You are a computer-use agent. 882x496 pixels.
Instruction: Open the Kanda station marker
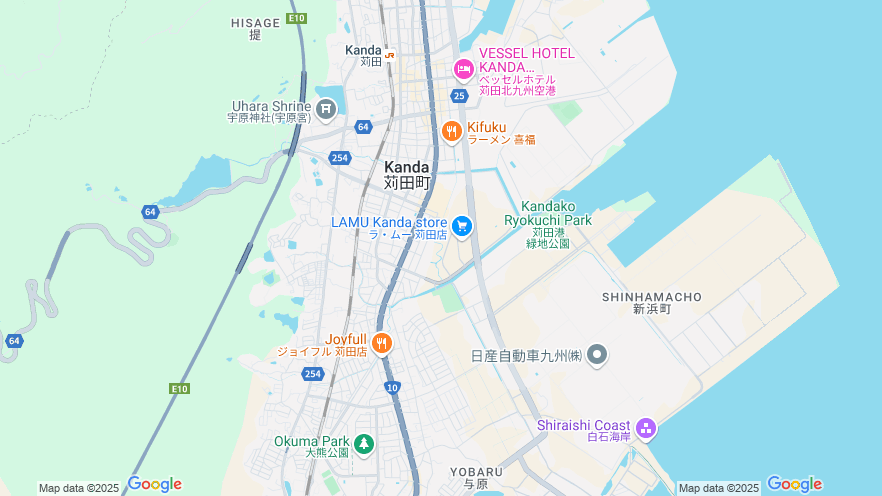click(x=390, y=54)
